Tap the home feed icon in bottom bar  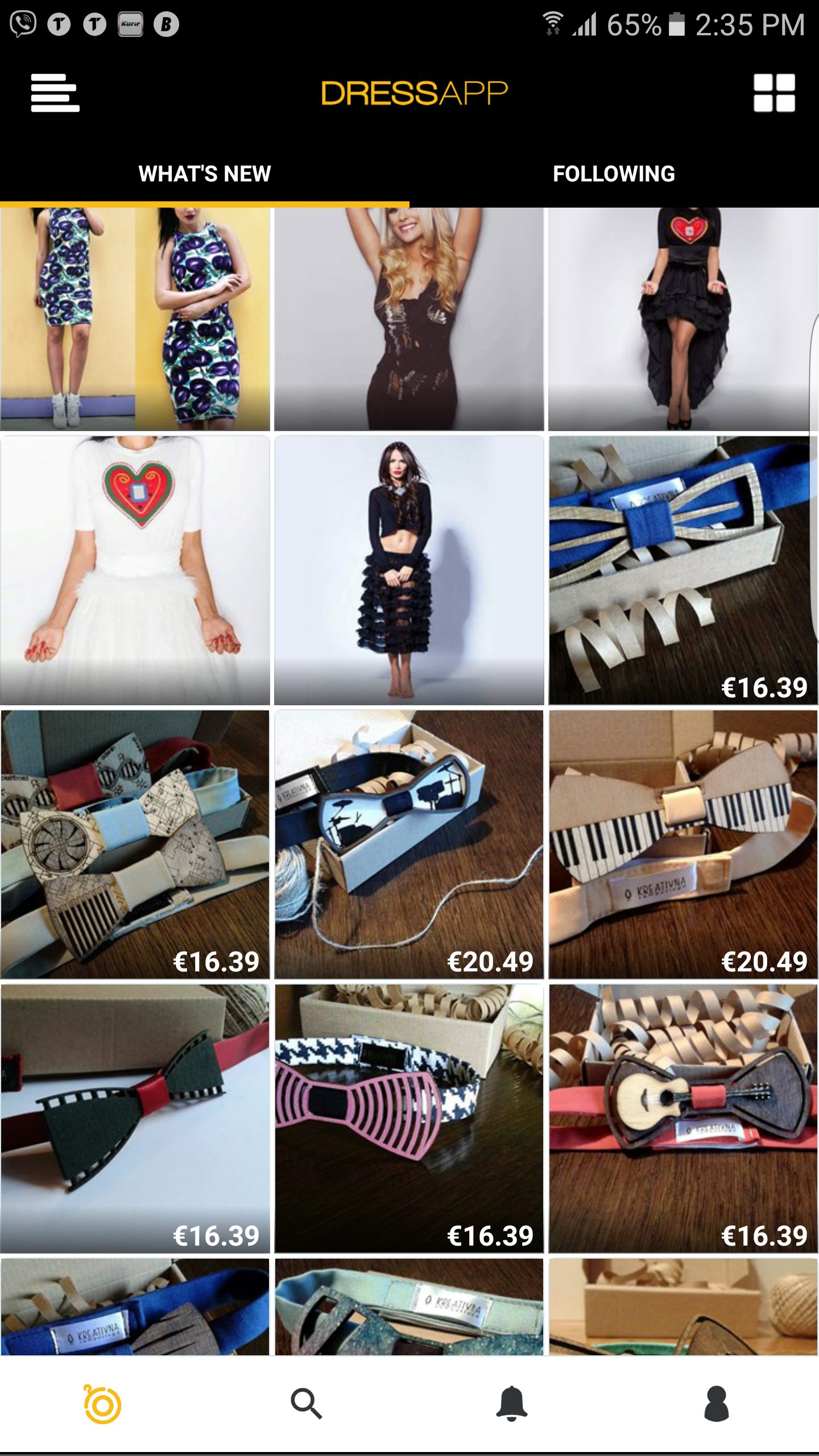102,1404
